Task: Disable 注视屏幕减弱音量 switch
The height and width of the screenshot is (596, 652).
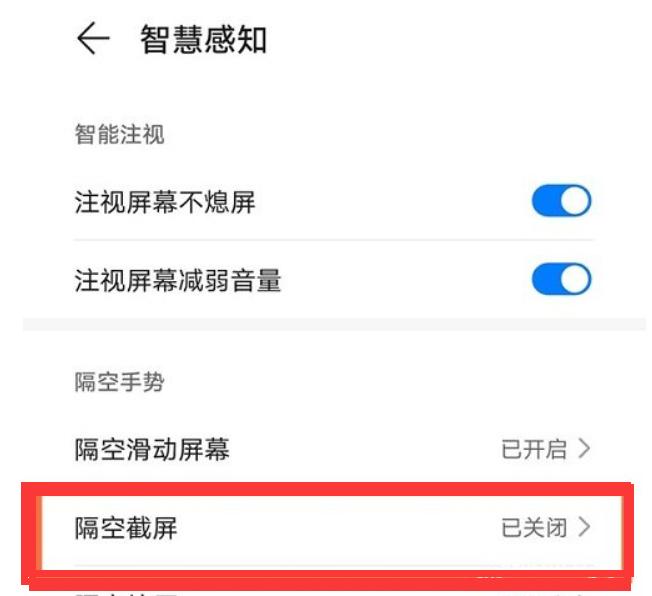Action: [x=561, y=280]
